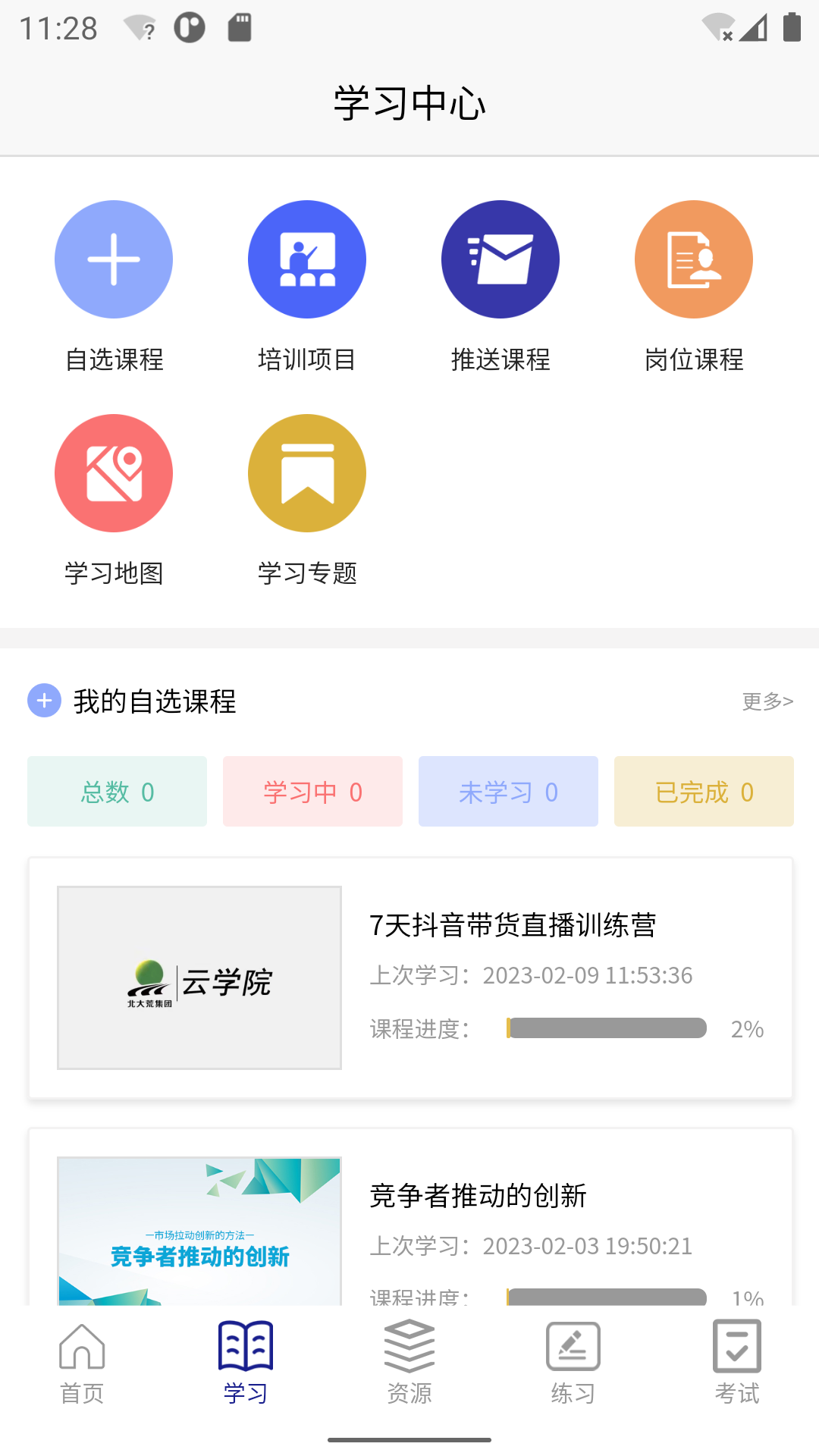This screenshot has height=1456, width=819.
Task: Open the 推送课程 mail icon
Action: click(x=499, y=259)
